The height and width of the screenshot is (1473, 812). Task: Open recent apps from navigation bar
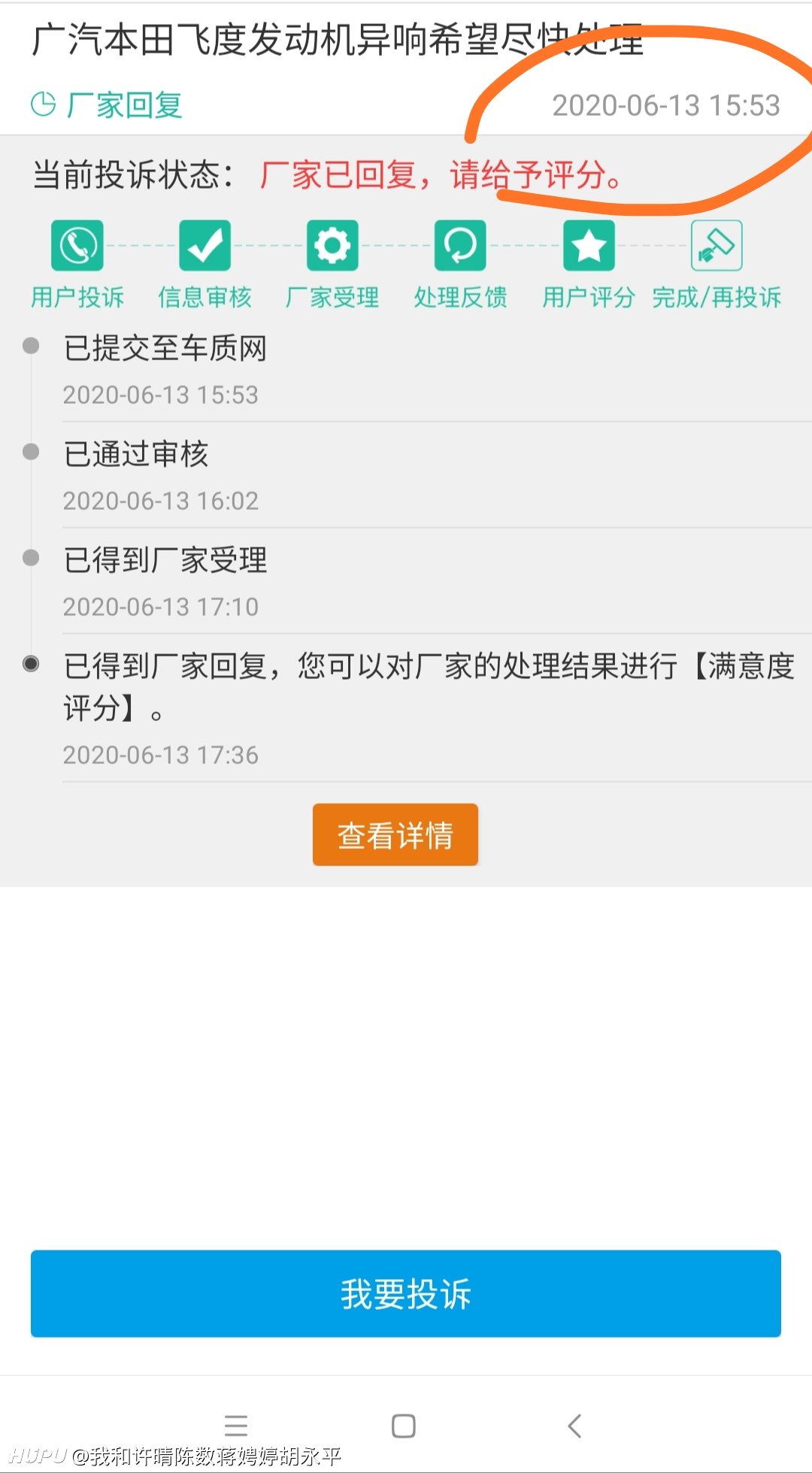tap(236, 1426)
